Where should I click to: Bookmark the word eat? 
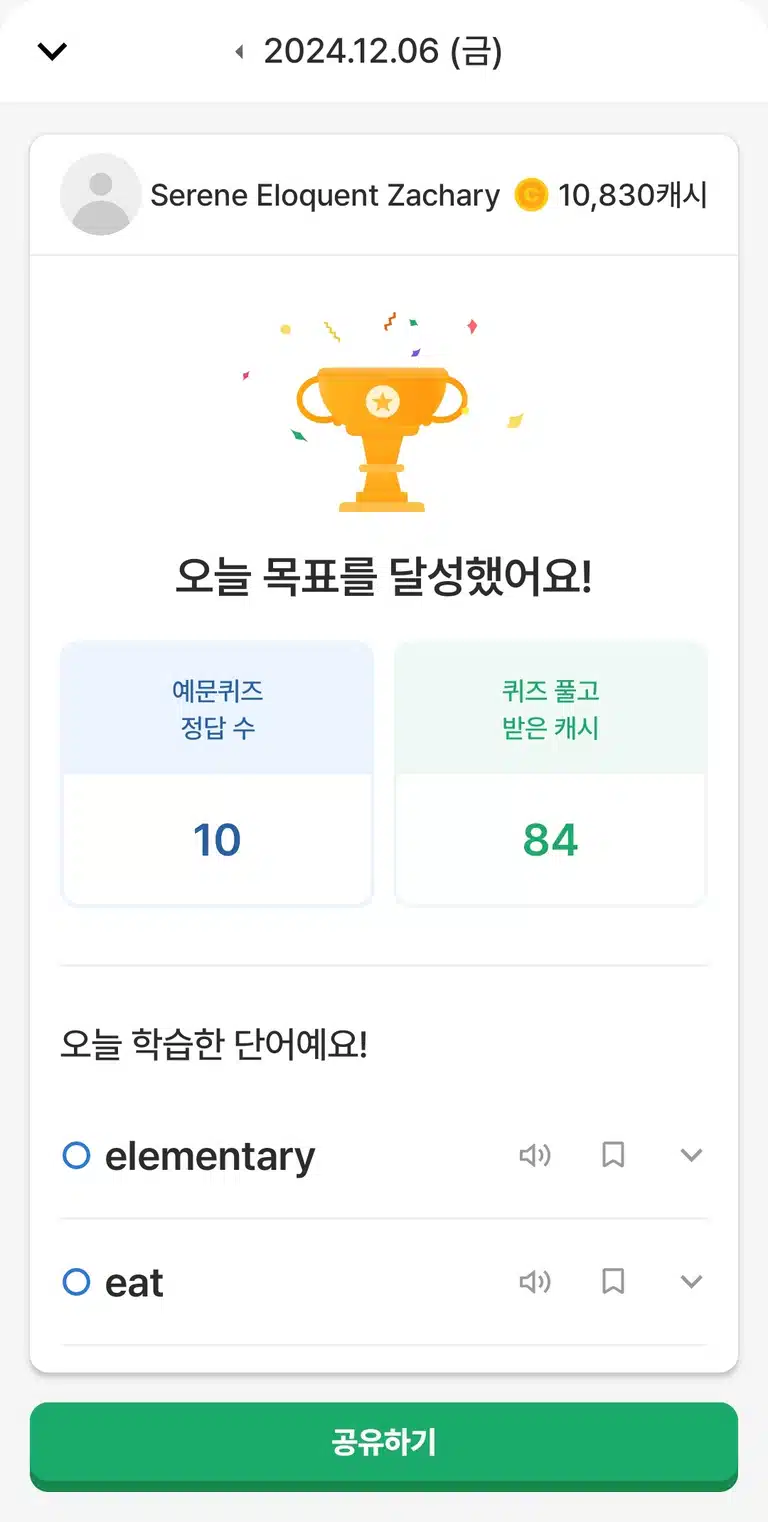click(613, 1282)
